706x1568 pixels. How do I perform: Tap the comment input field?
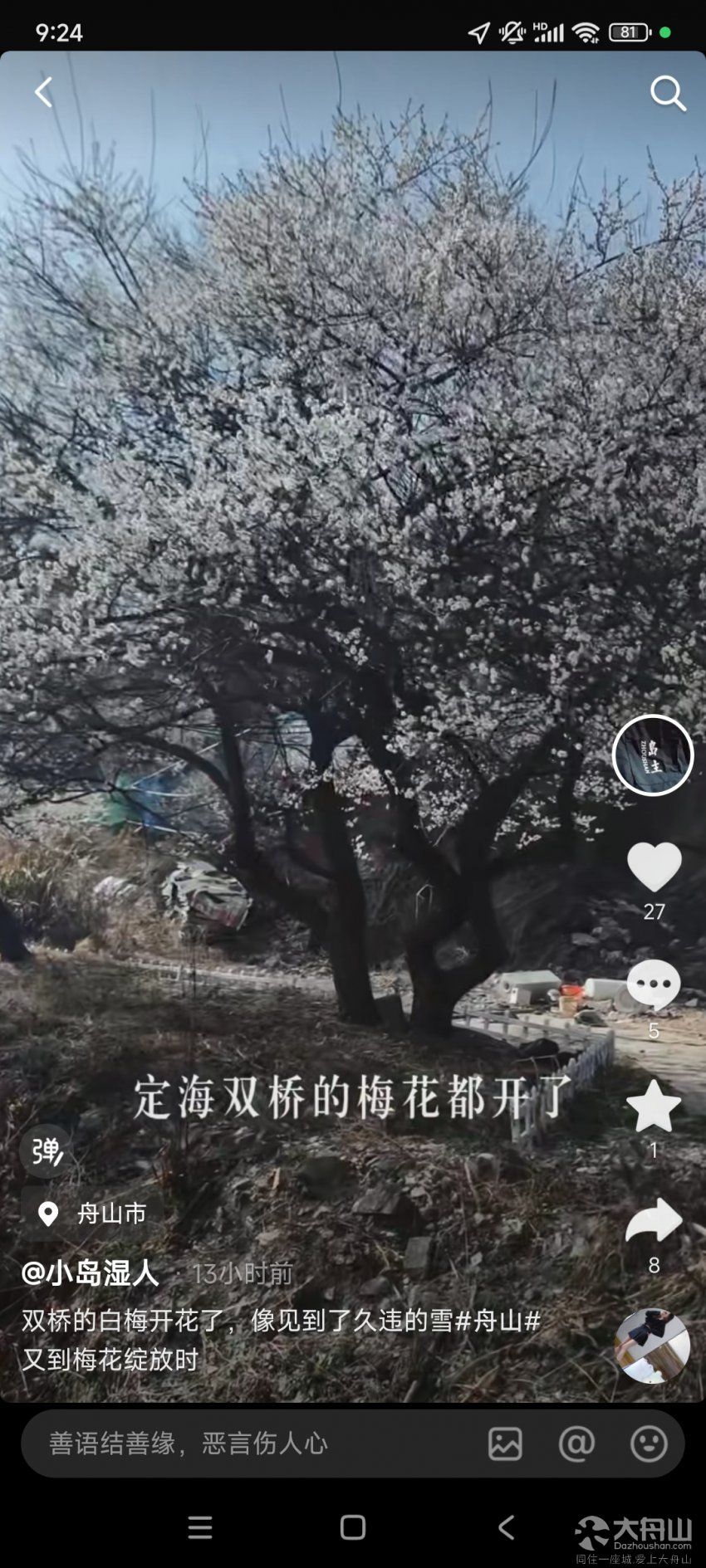pyautogui.click(x=249, y=1443)
